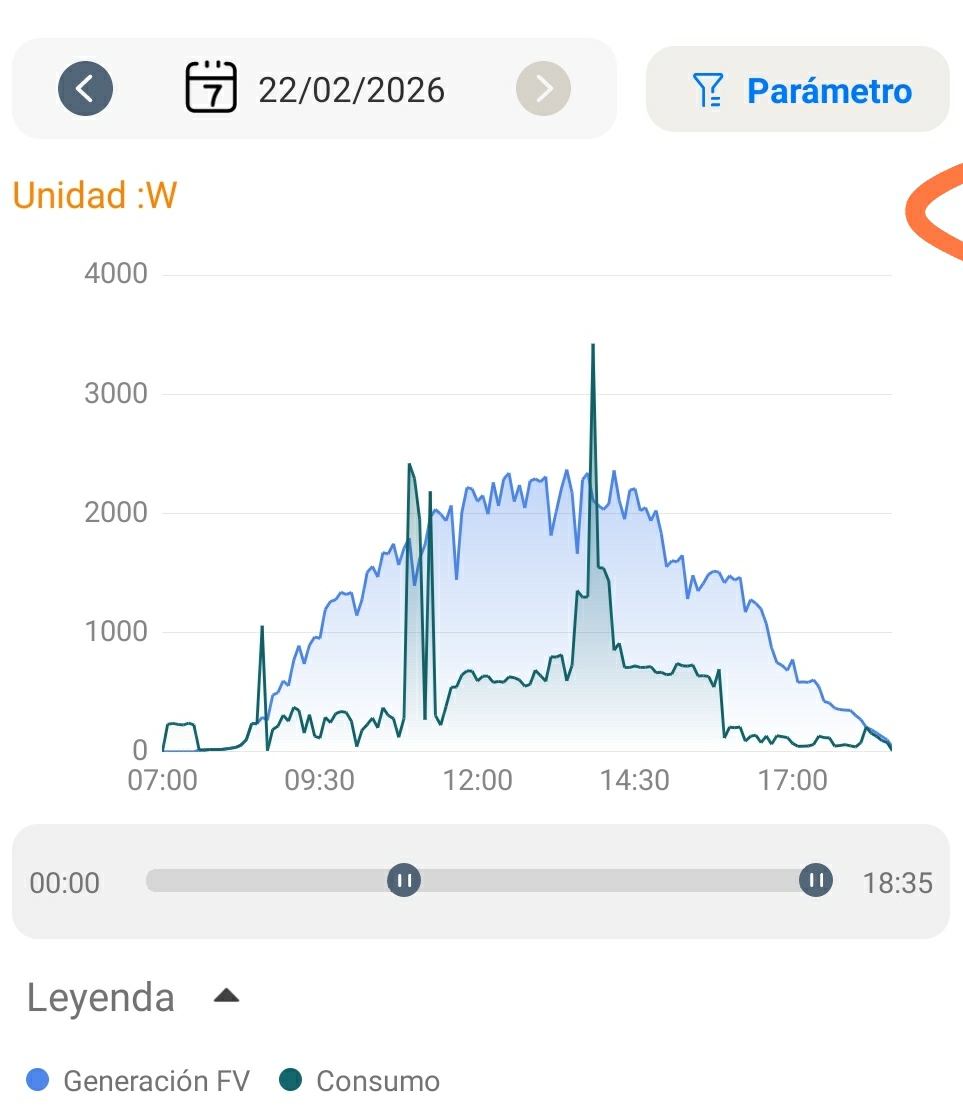Collapse the Leyenda section
This screenshot has height=1110, width=963.
coord(227,996)
